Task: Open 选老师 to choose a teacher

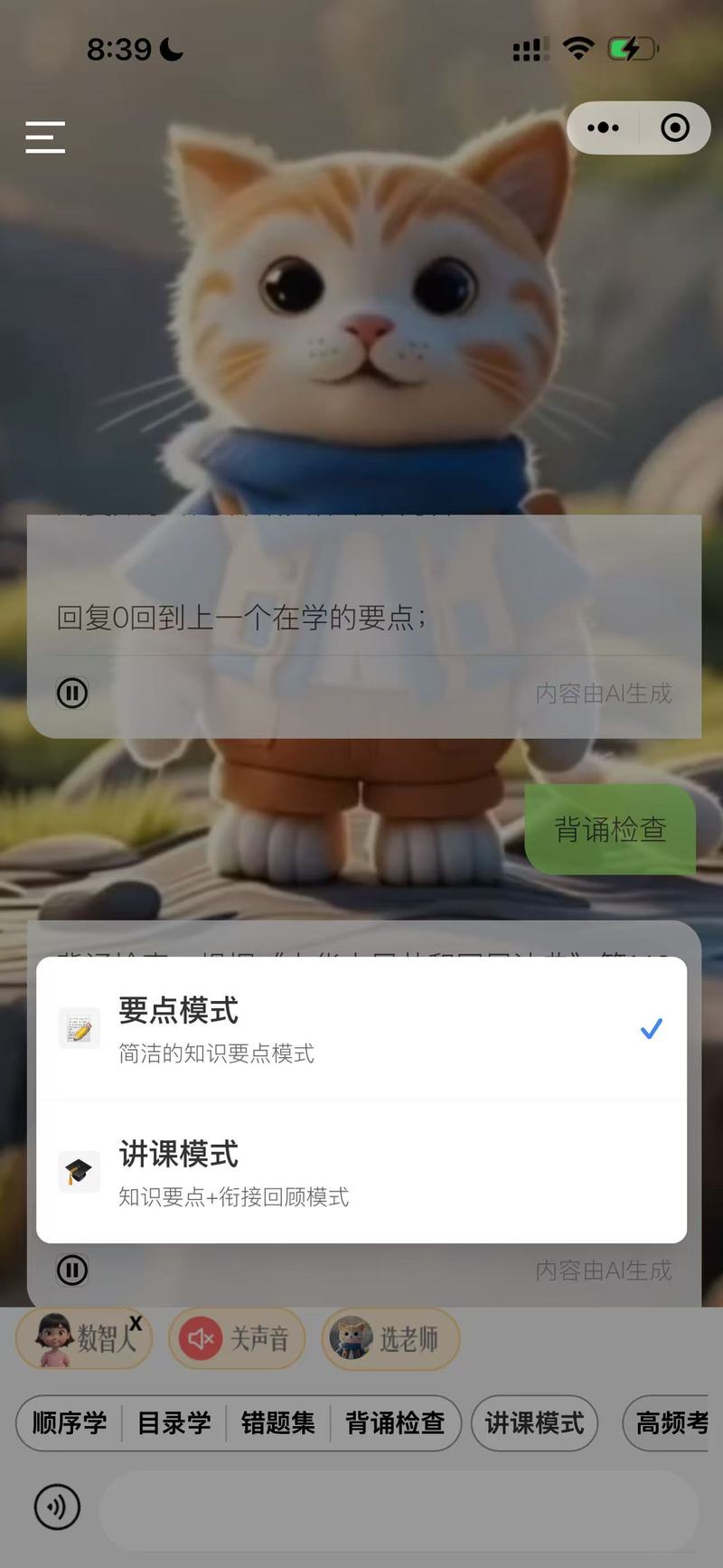Action: coord(390,1338)
